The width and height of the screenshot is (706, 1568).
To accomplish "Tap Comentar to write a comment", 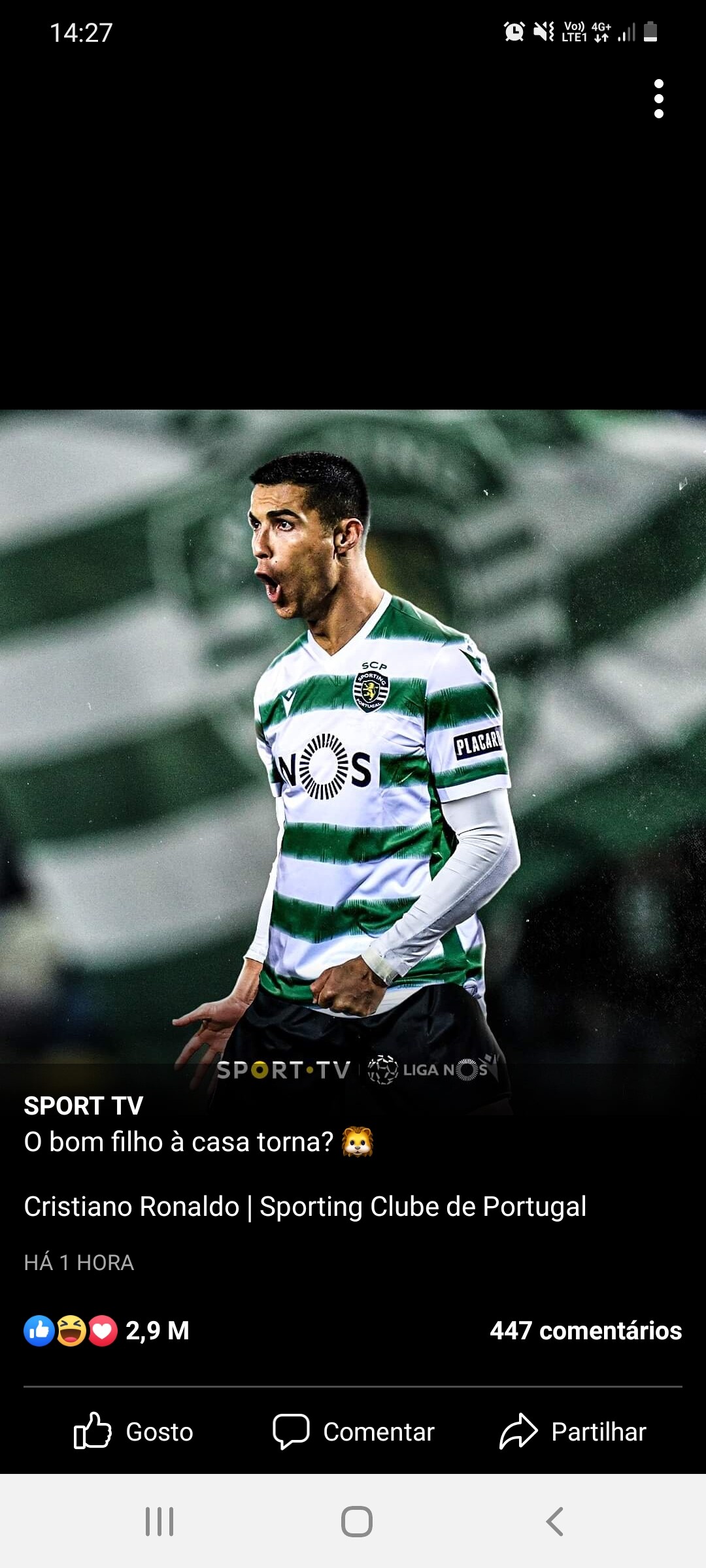I will pyautogui.click(x=353, y=1431).
